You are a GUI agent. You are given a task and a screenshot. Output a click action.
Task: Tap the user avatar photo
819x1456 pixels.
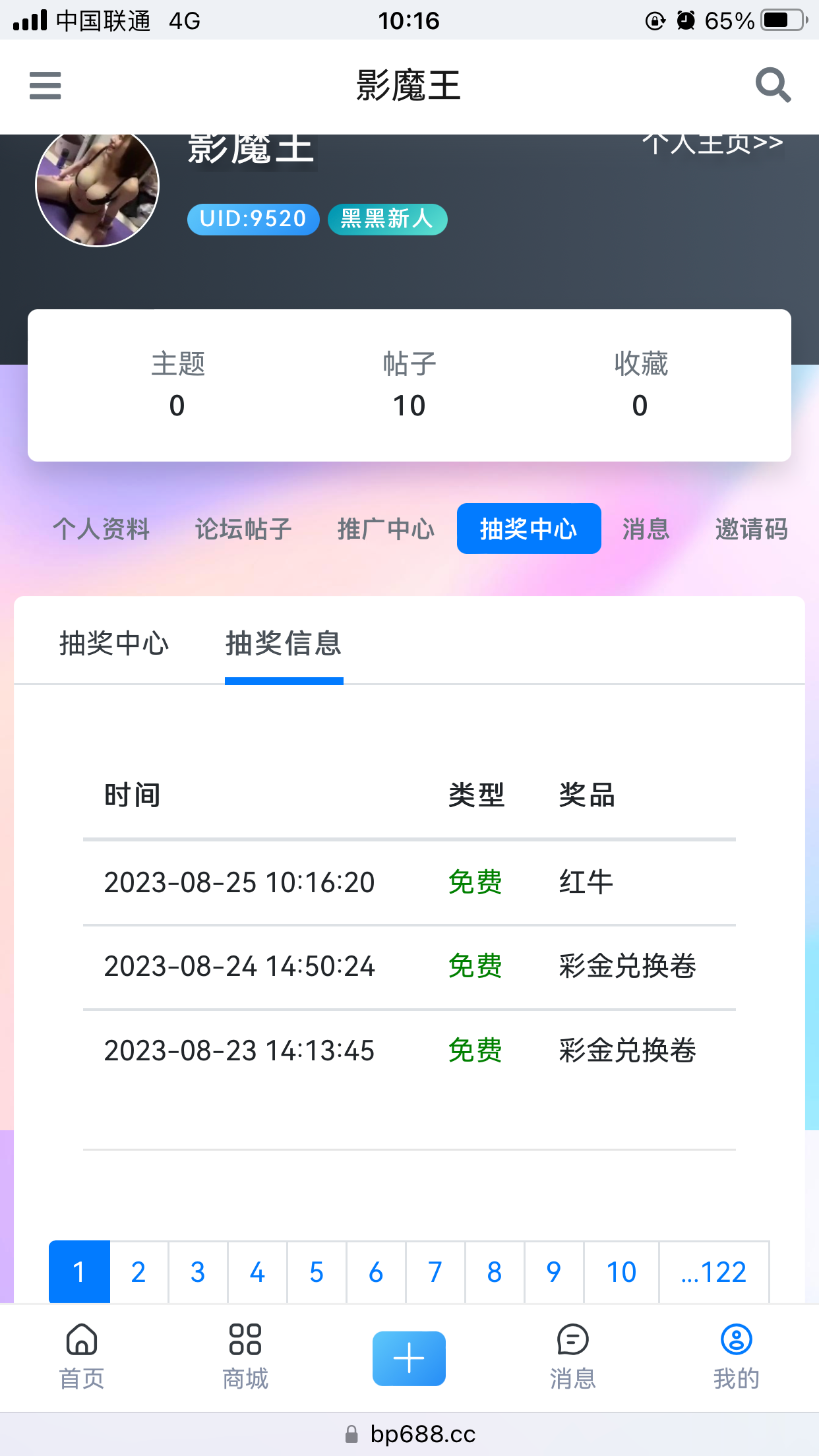96,185
